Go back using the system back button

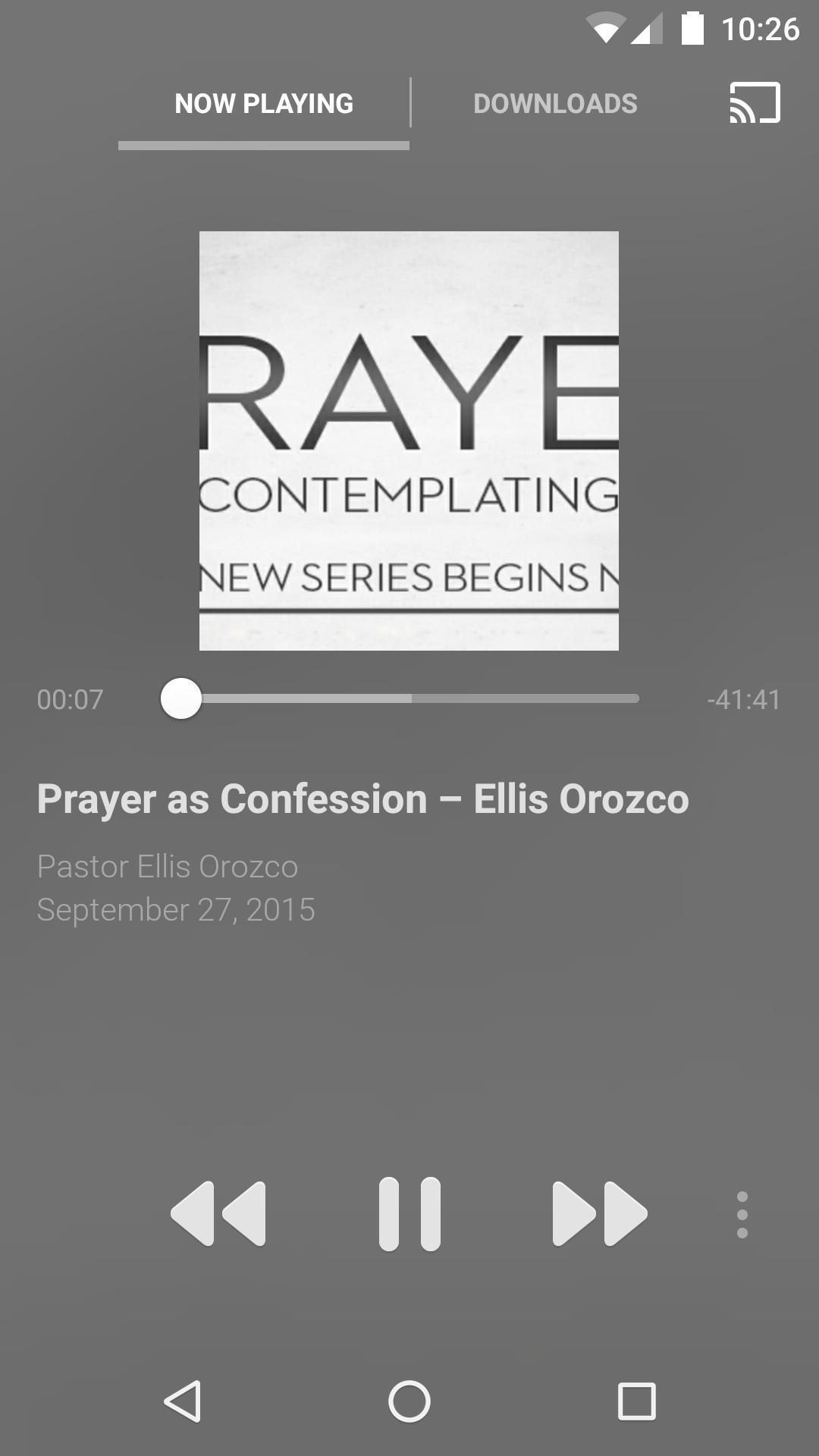pyautogui.click(x=183, y=1401)
